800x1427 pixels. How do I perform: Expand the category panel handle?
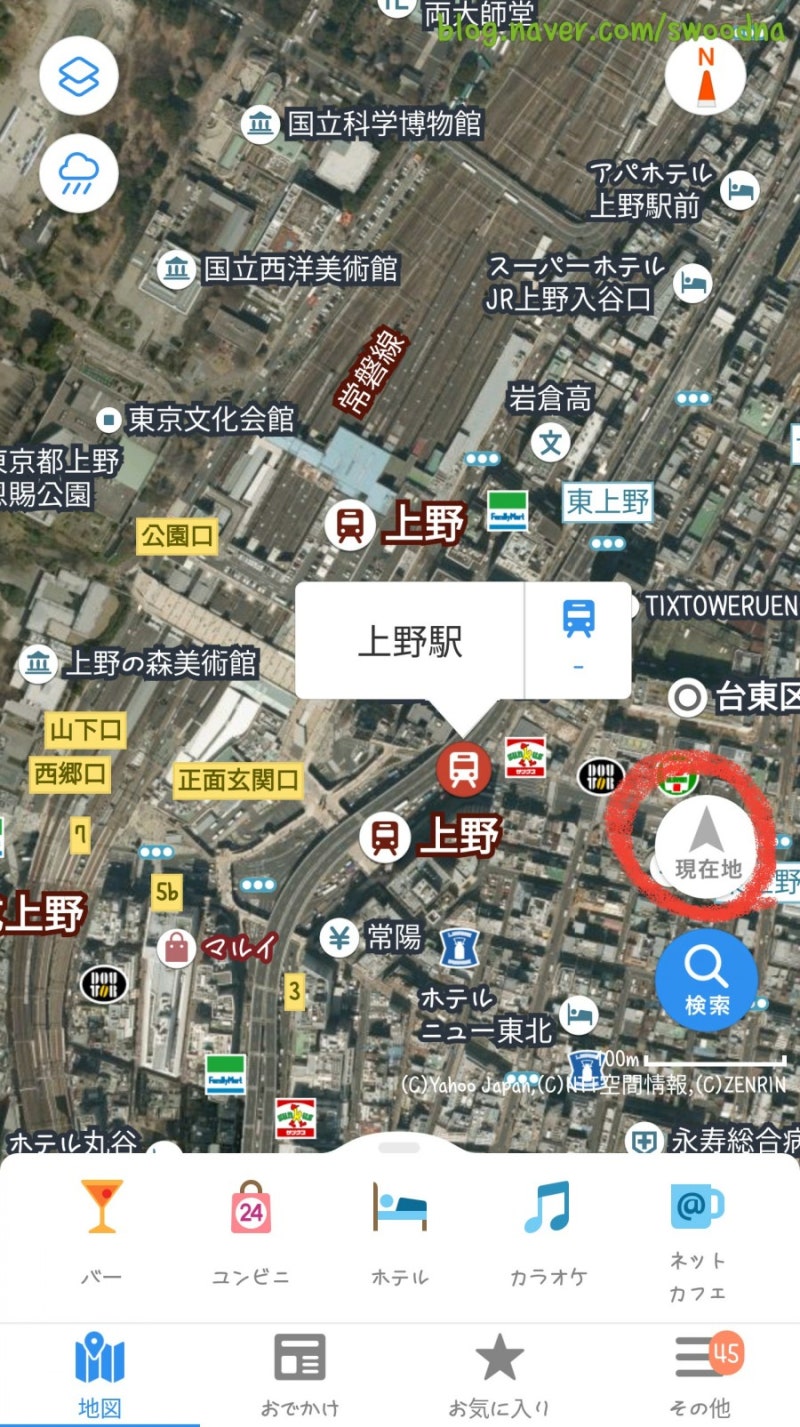(400, 1148)
